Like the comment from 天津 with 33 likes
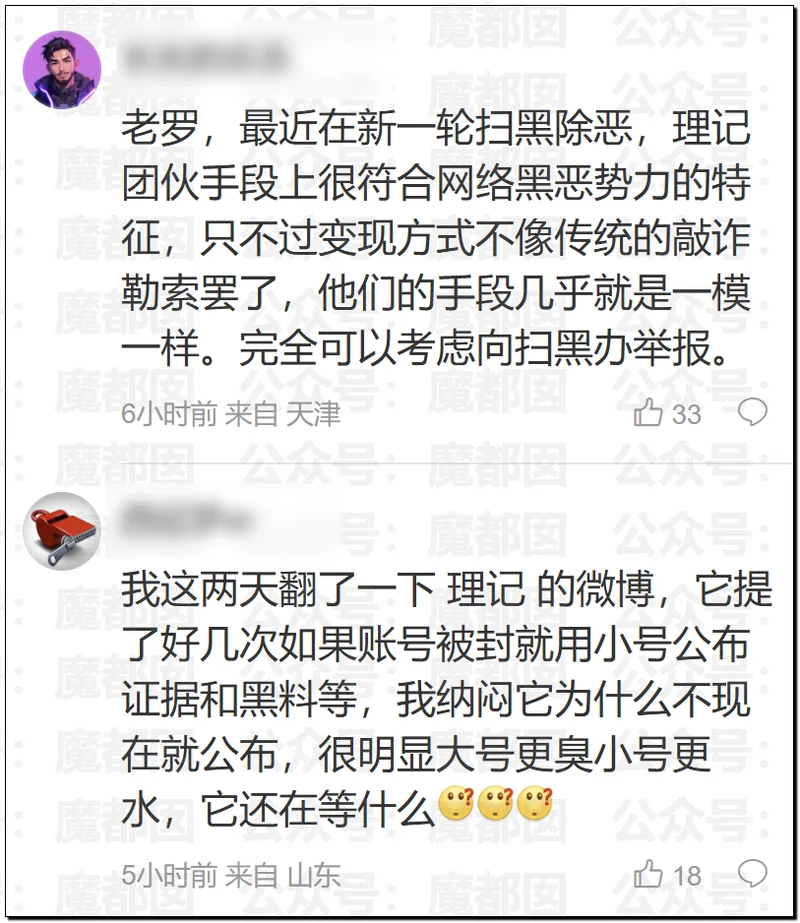 648,412
